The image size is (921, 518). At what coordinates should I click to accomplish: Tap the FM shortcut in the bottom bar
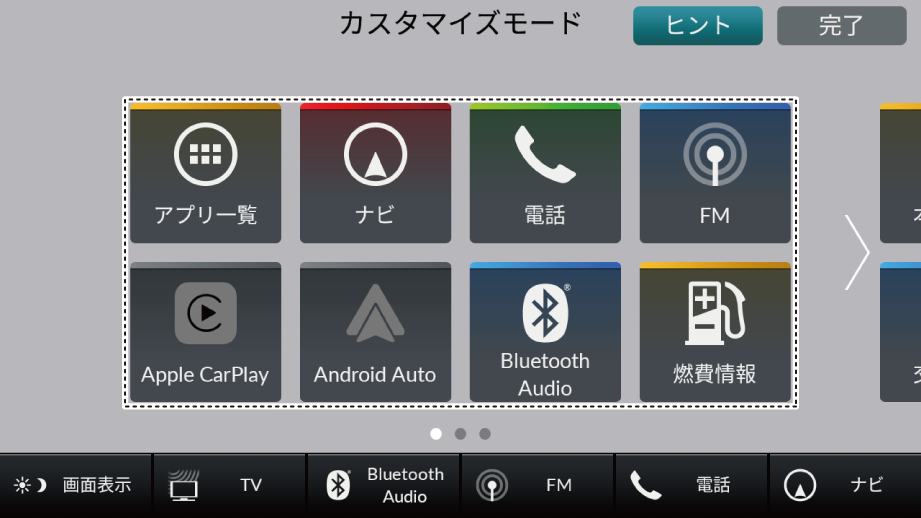point(537,486)
